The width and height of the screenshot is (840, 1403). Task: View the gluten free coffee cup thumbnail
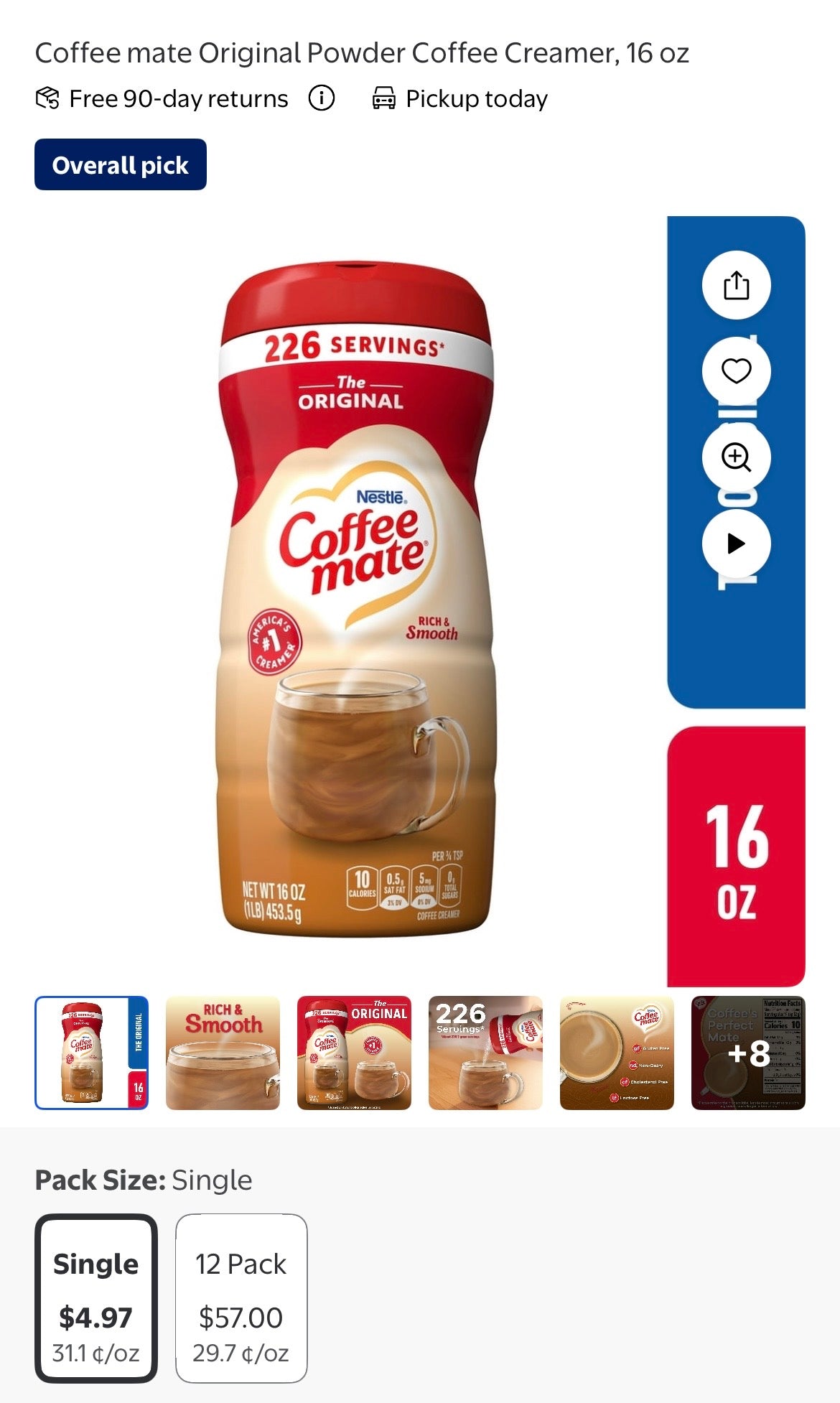(617, 1053)
